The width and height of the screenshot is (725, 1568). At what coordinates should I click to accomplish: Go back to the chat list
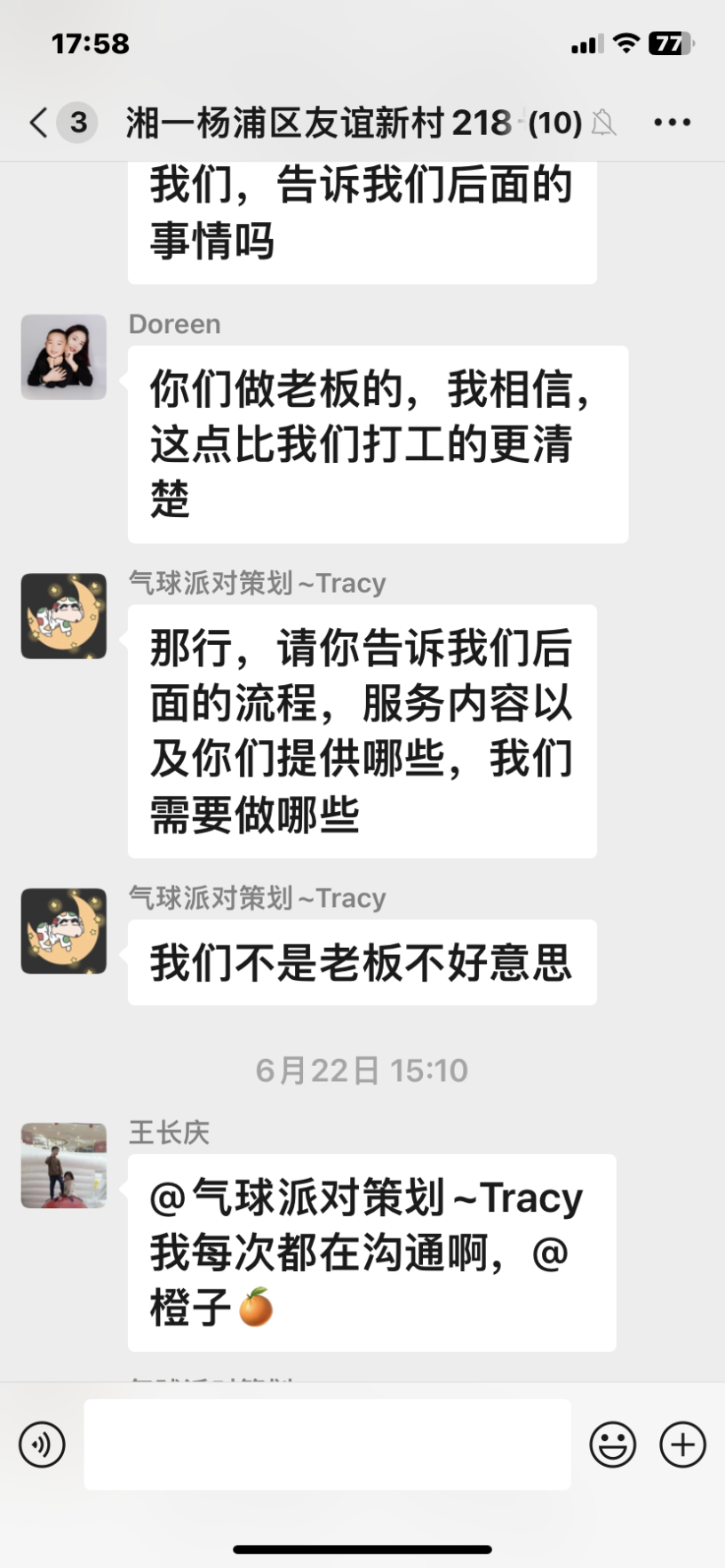(39, 123)
